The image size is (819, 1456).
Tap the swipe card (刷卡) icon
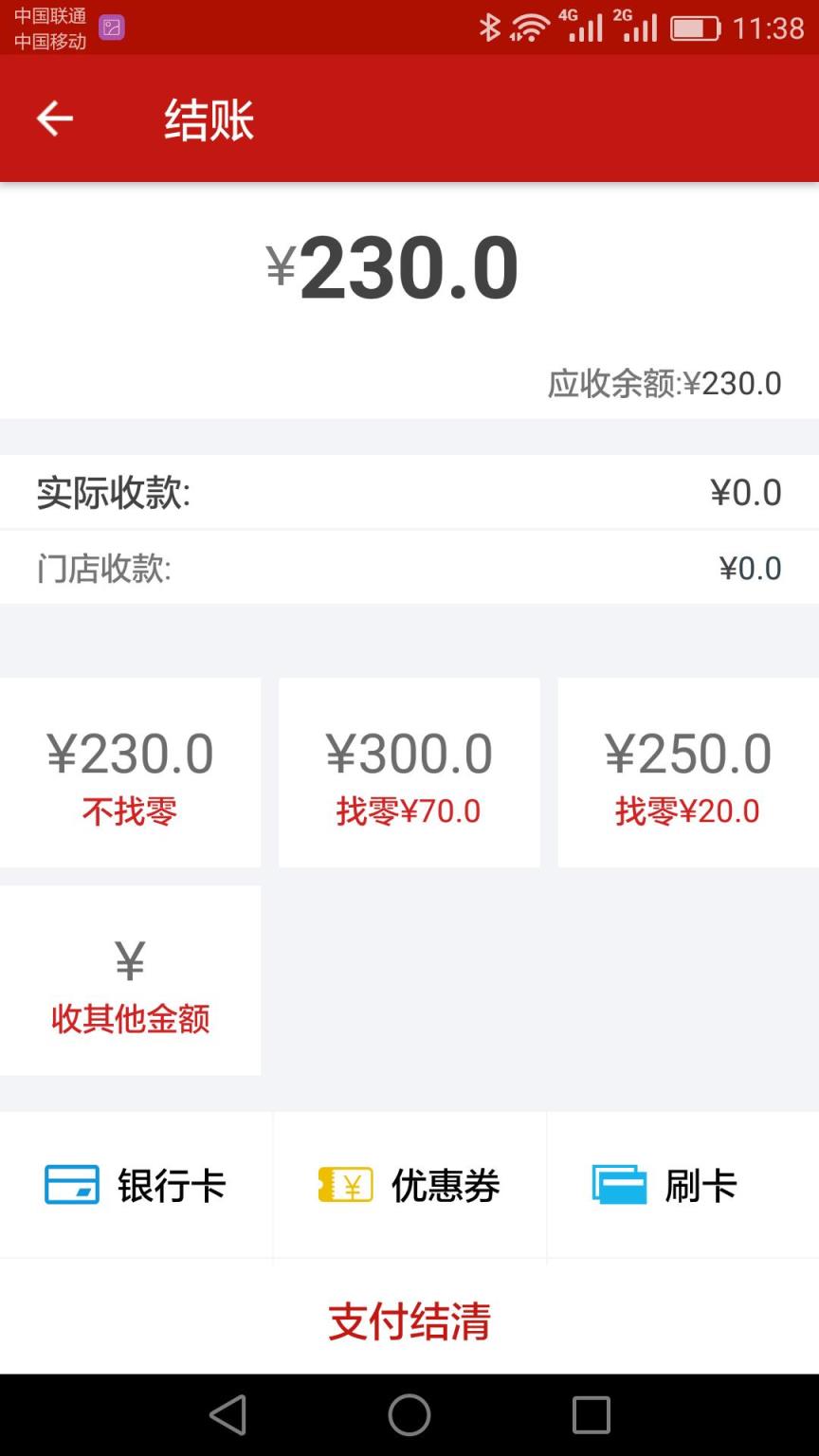coord(682,1184)
